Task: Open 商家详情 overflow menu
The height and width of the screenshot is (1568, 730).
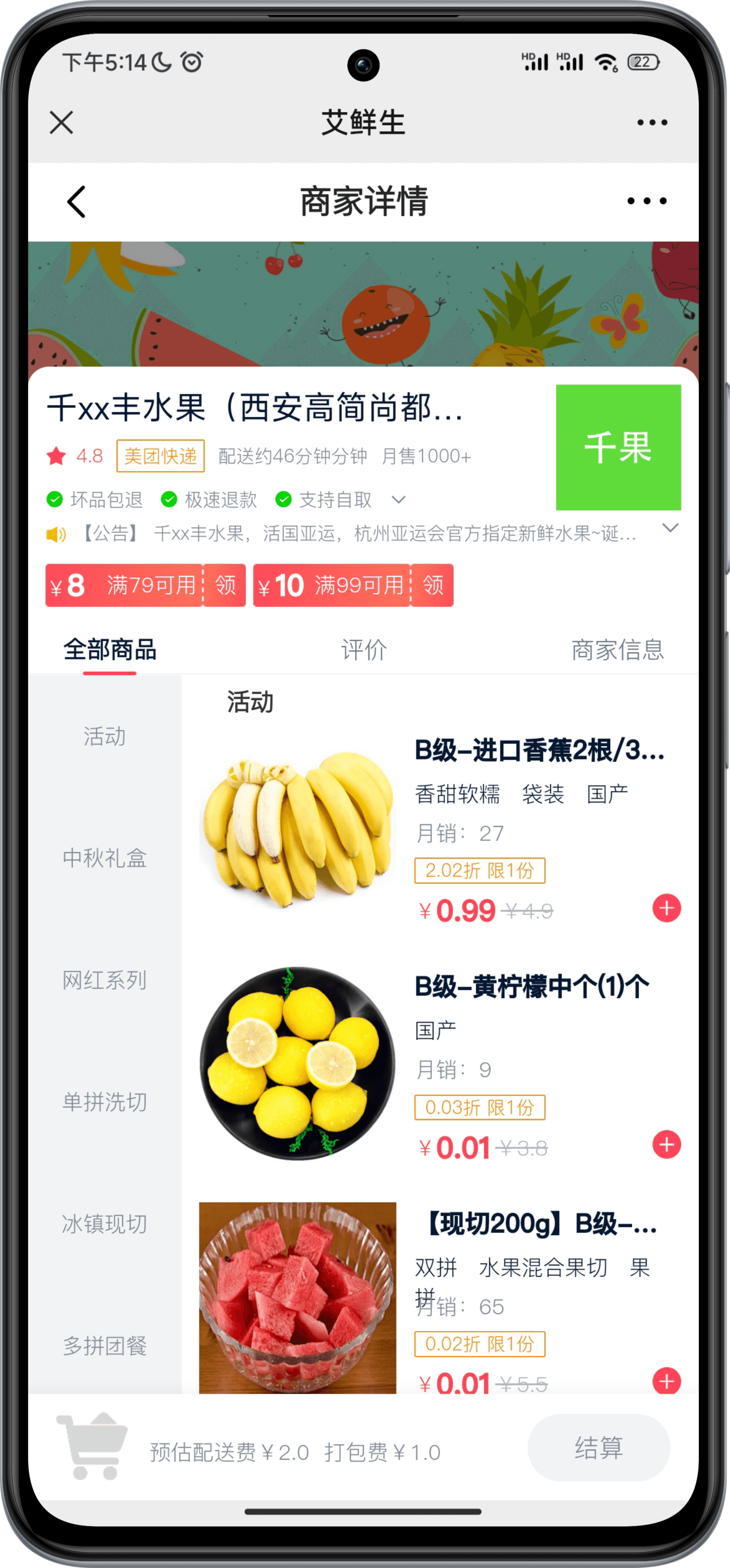Action: click(x=647, y=201)
